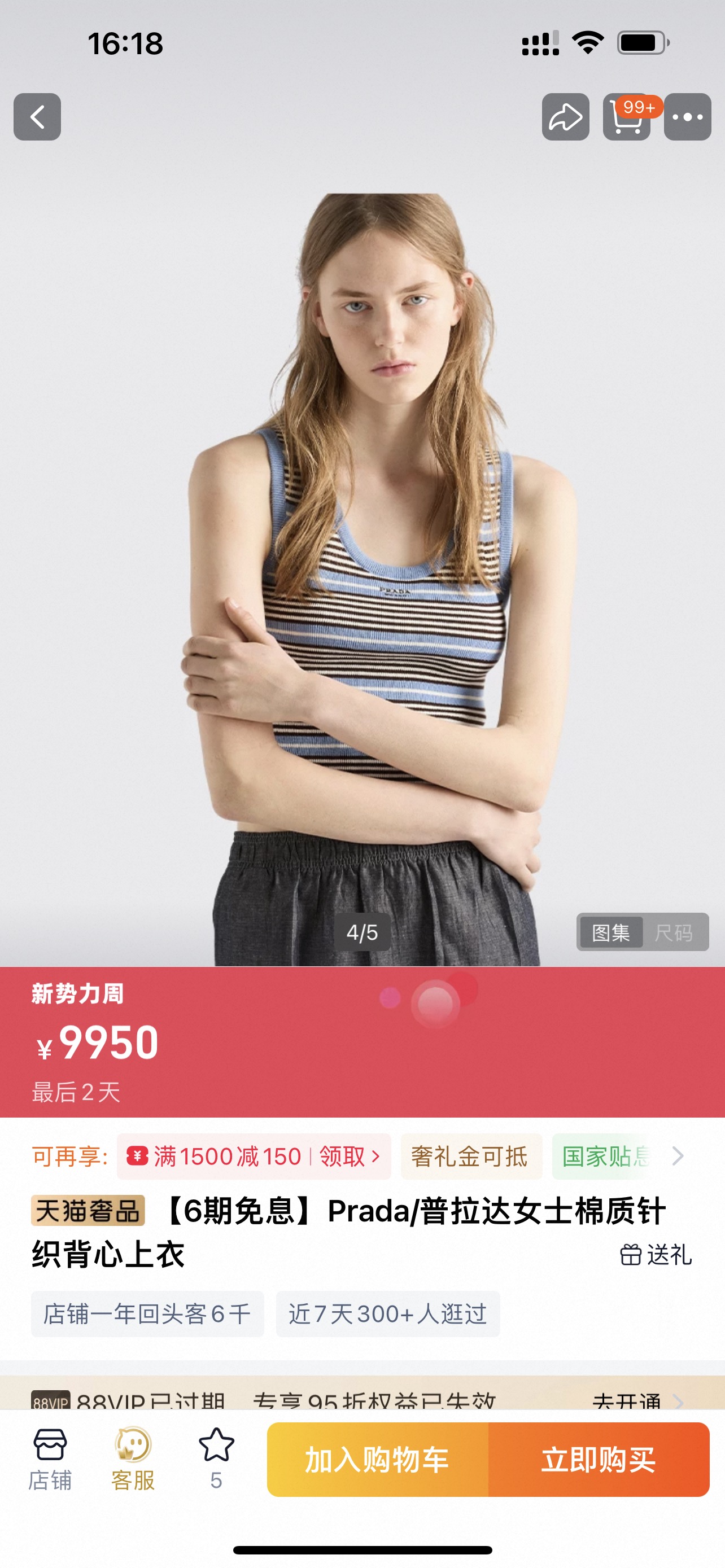Contact 客服 customer service
Screen dimensions: 725x1568
(133, 1459)
